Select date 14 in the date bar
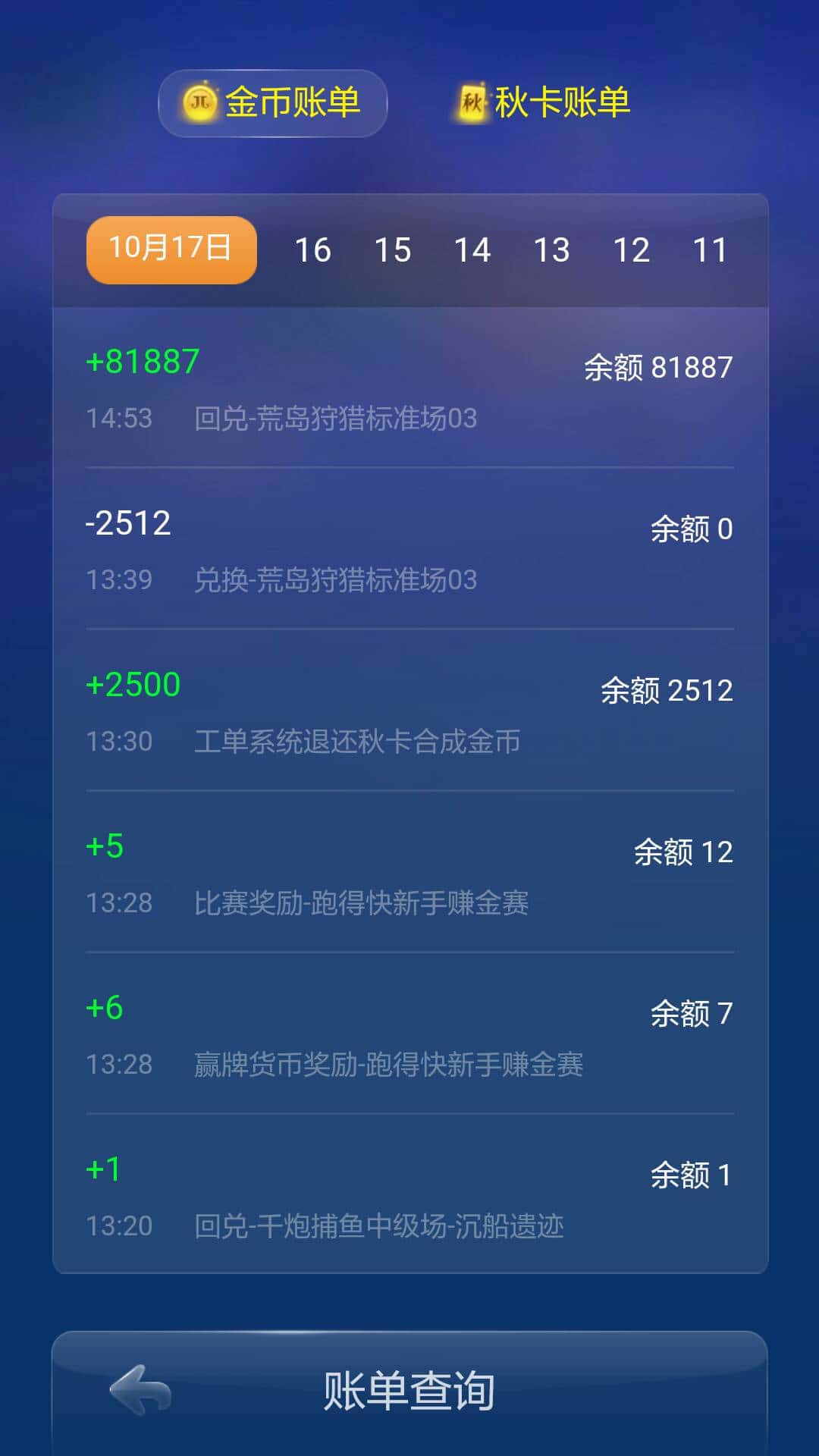This screenshot has height=1456, width=819. point(473,249)
